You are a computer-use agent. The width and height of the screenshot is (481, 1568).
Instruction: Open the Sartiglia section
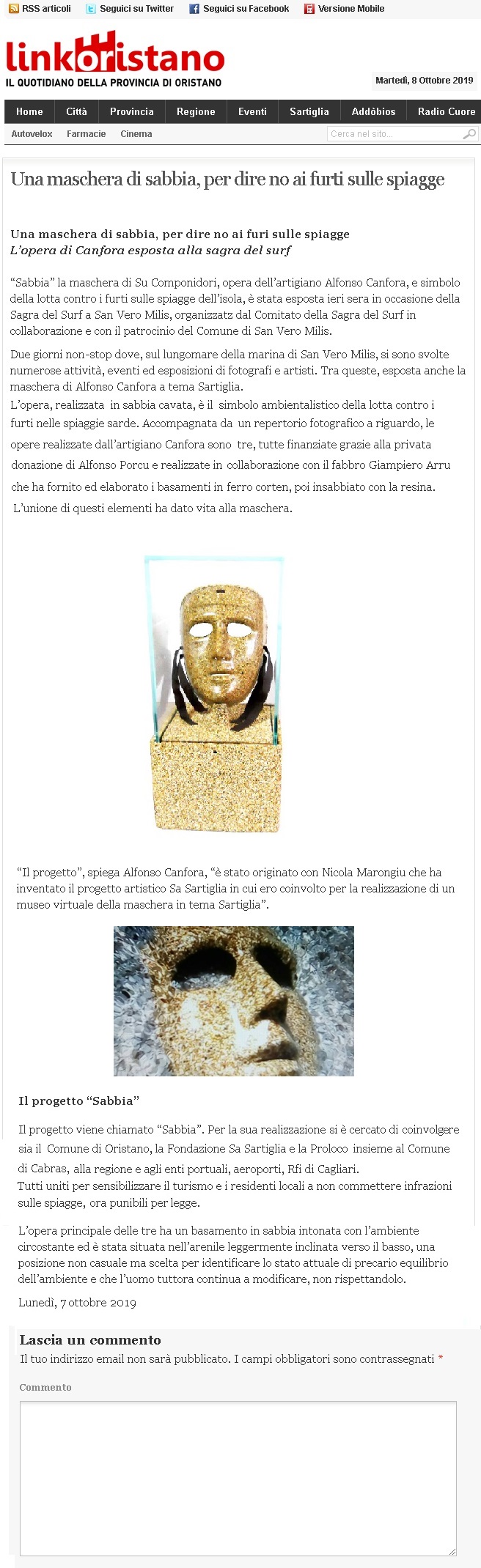pyautogui.click(x=309, y=111)
